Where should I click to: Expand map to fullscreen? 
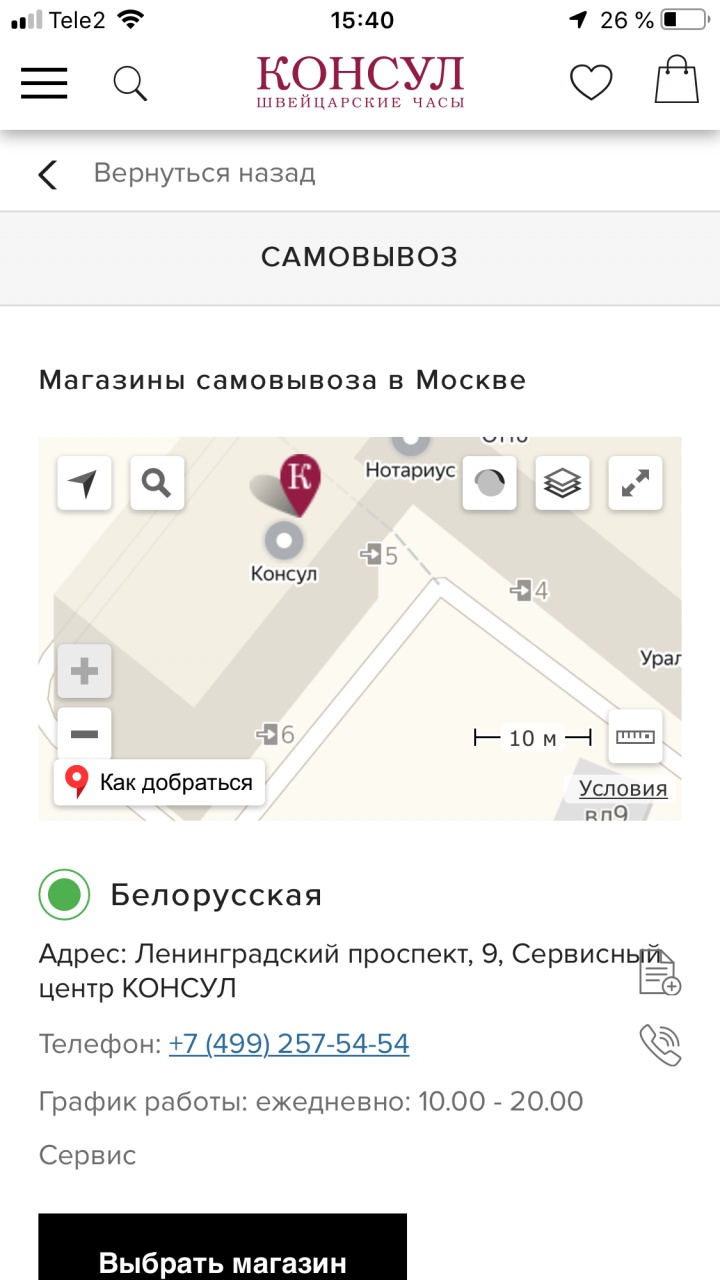pos(635,483)
